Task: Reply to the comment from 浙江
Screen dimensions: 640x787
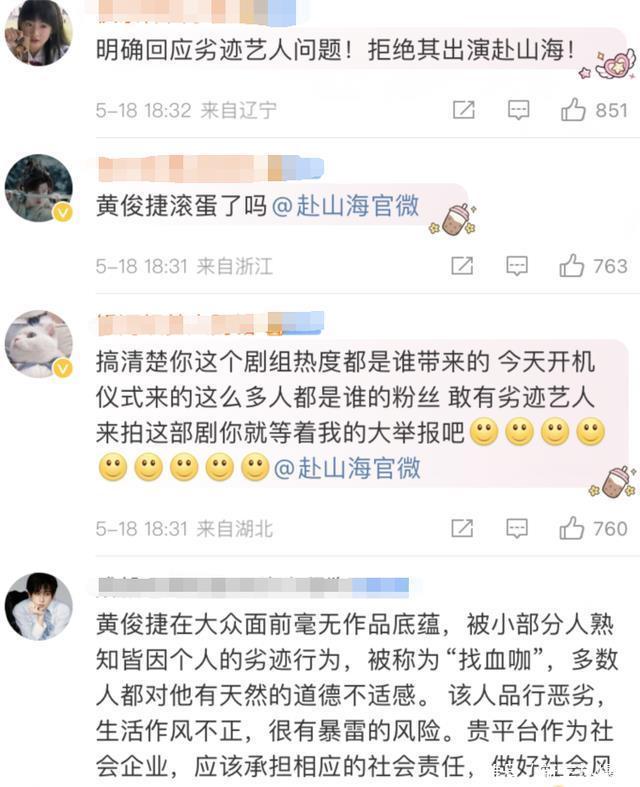Action: click(x=516, y=266)
